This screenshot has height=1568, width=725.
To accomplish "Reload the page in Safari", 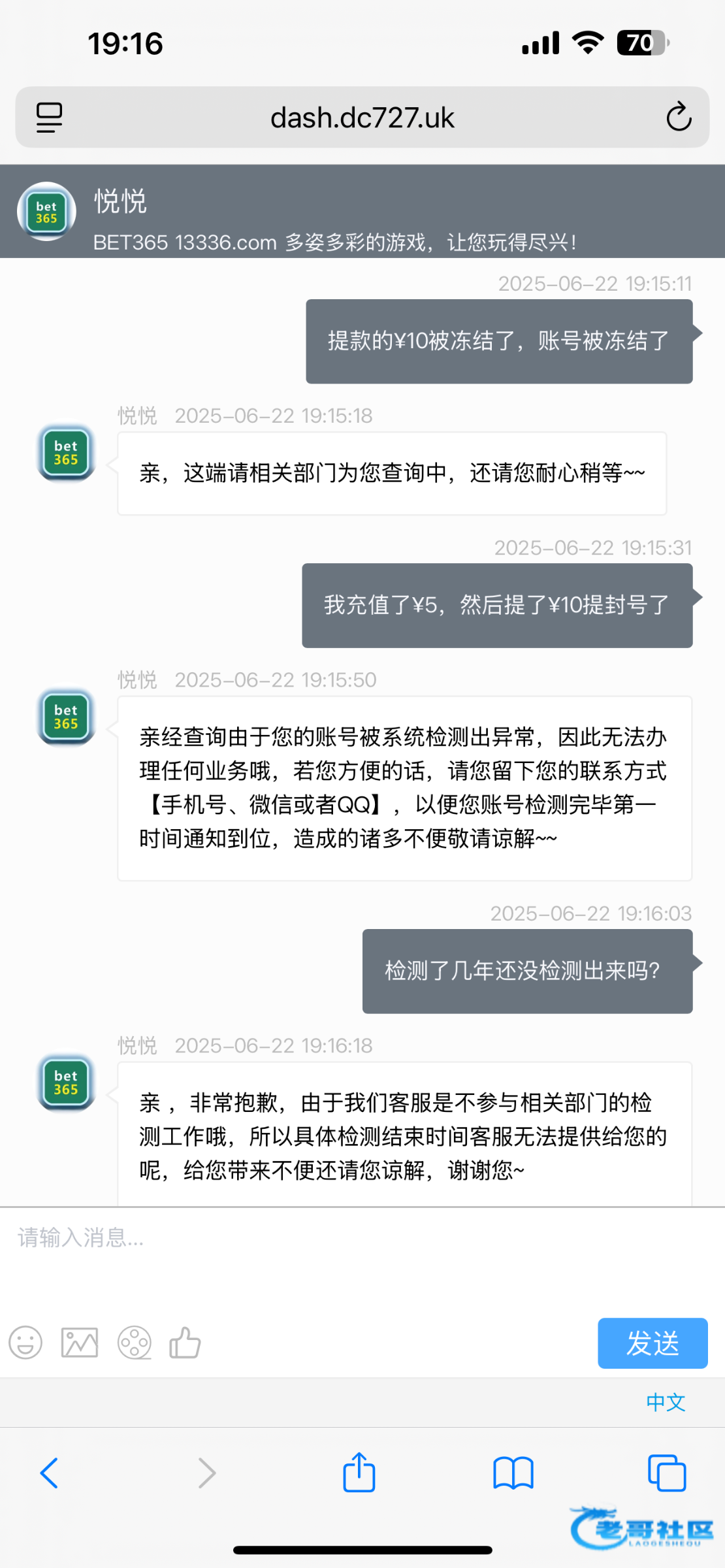I will (679, 117).
